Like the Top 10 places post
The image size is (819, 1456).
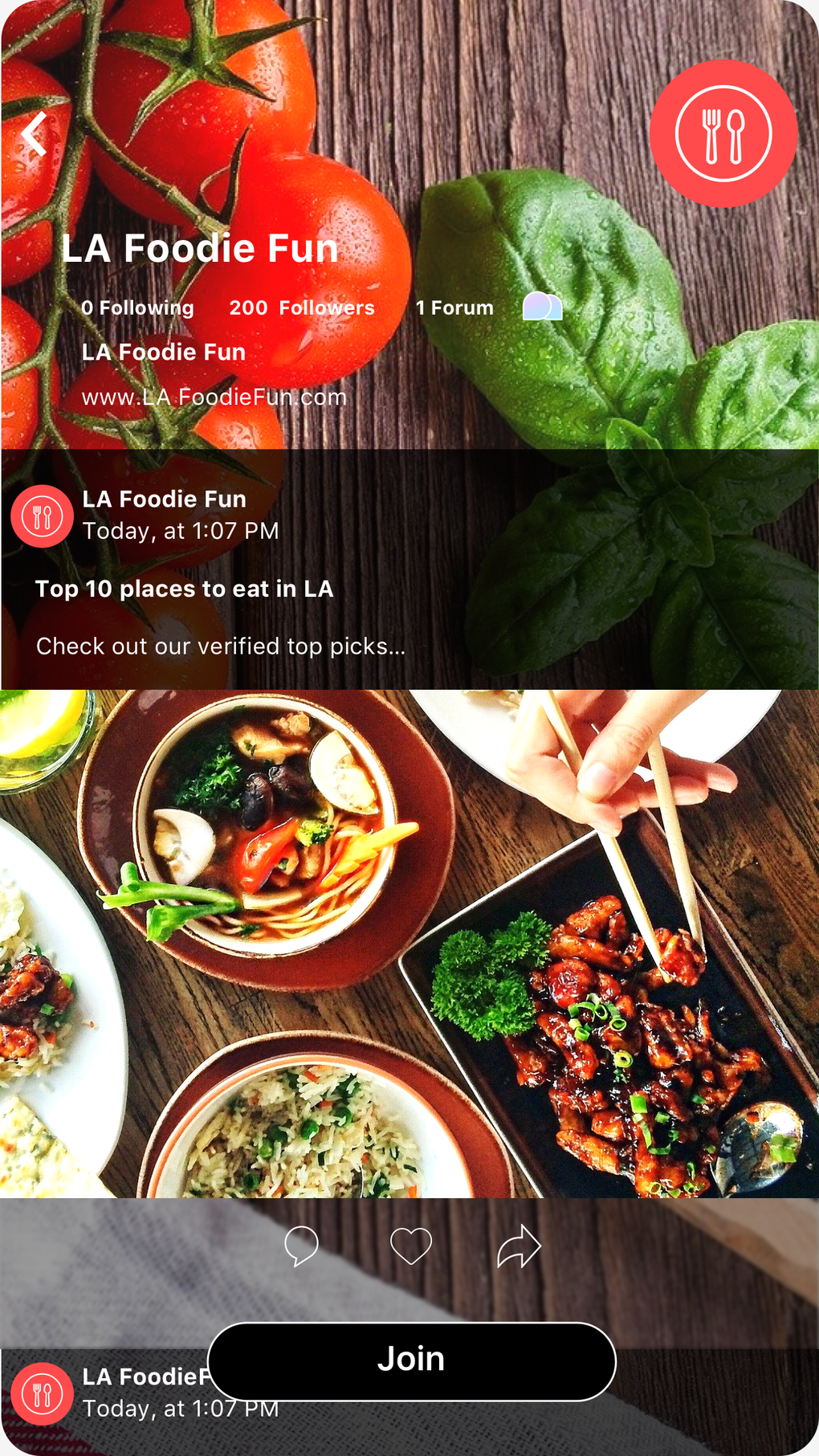[410, 1246]
